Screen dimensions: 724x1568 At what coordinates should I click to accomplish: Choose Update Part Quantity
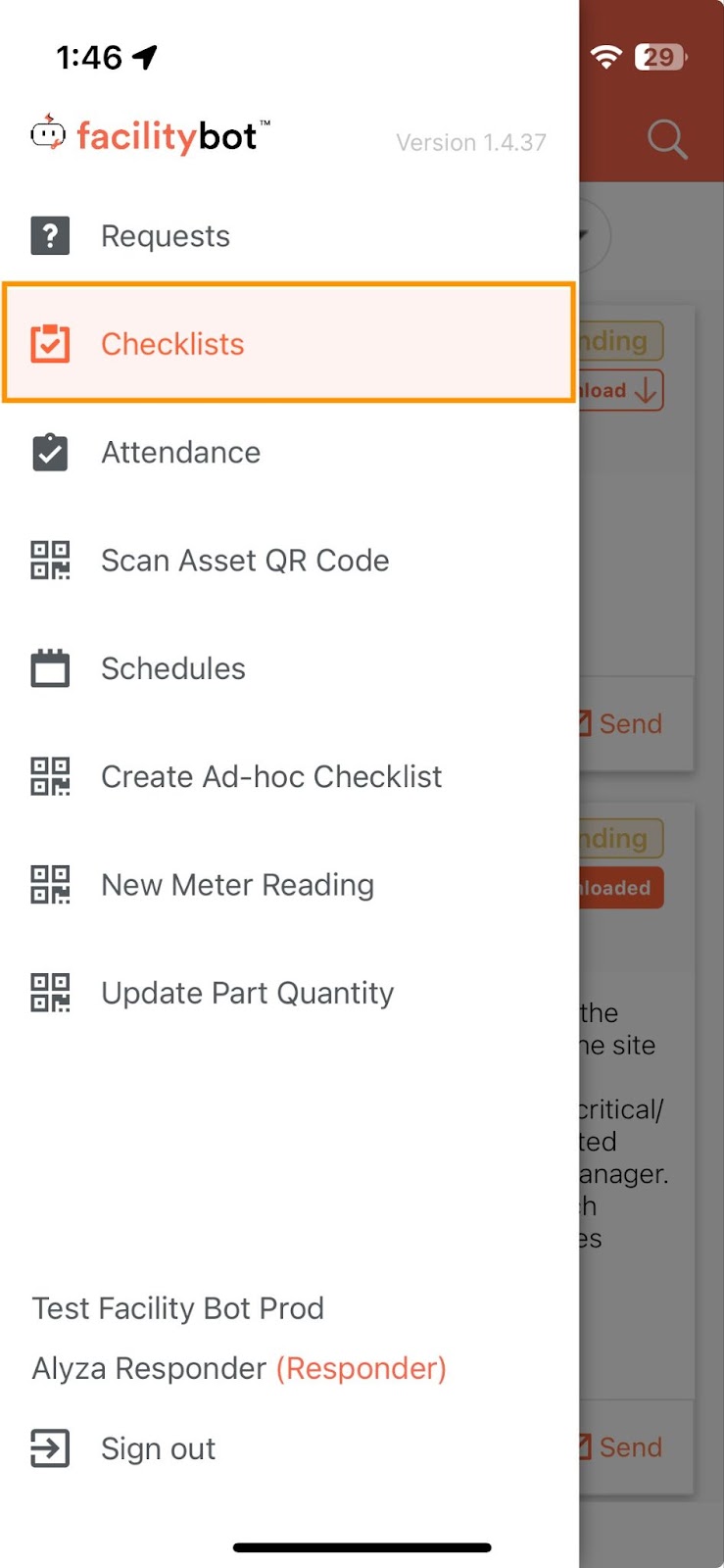(x=289, y=993)
